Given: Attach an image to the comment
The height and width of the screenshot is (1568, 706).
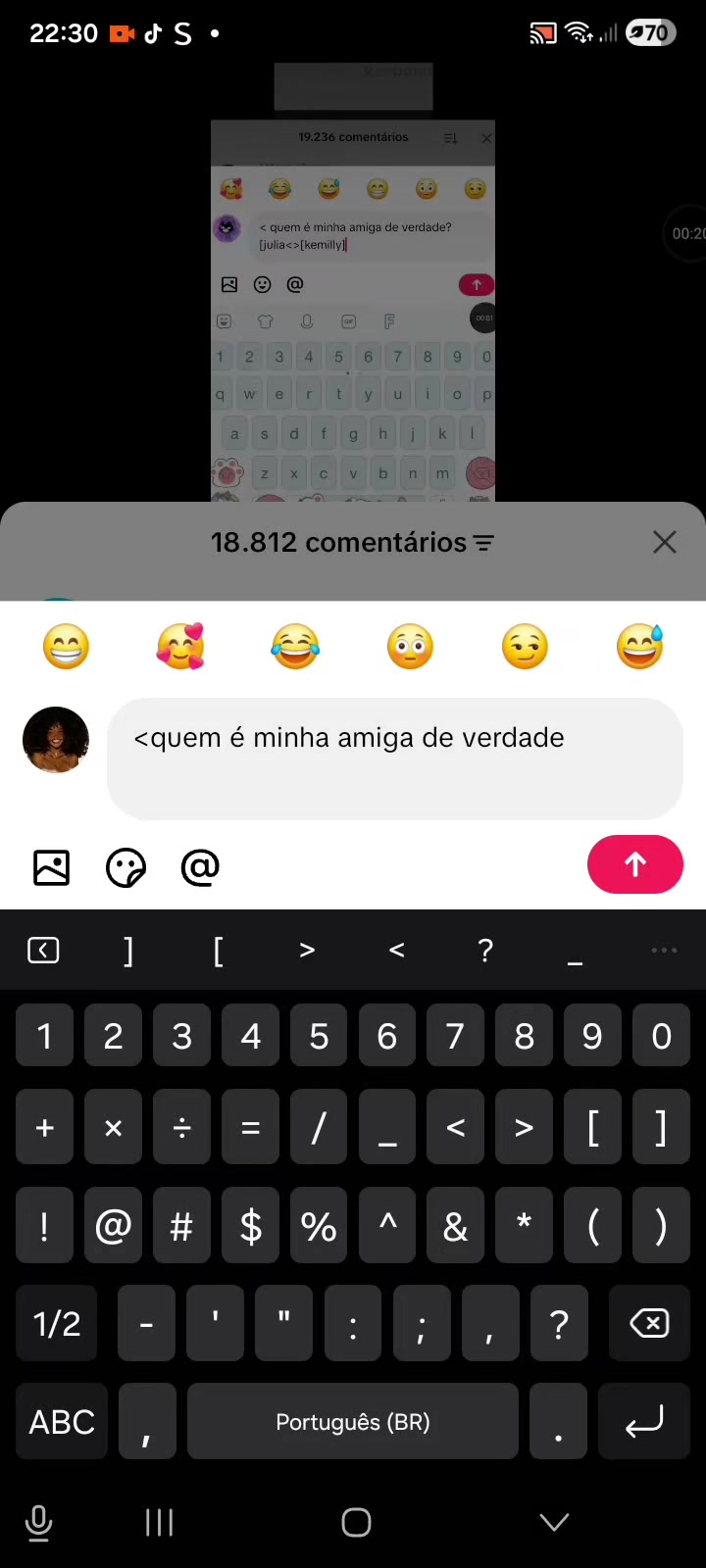Looking at the screenshot, I should point(51,867).
